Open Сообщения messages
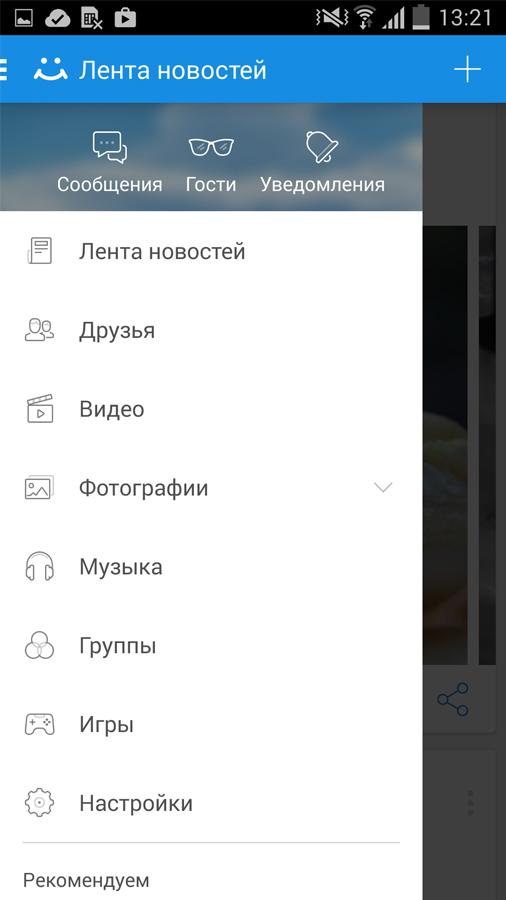 pyautogui.click(x=110, y=162)
